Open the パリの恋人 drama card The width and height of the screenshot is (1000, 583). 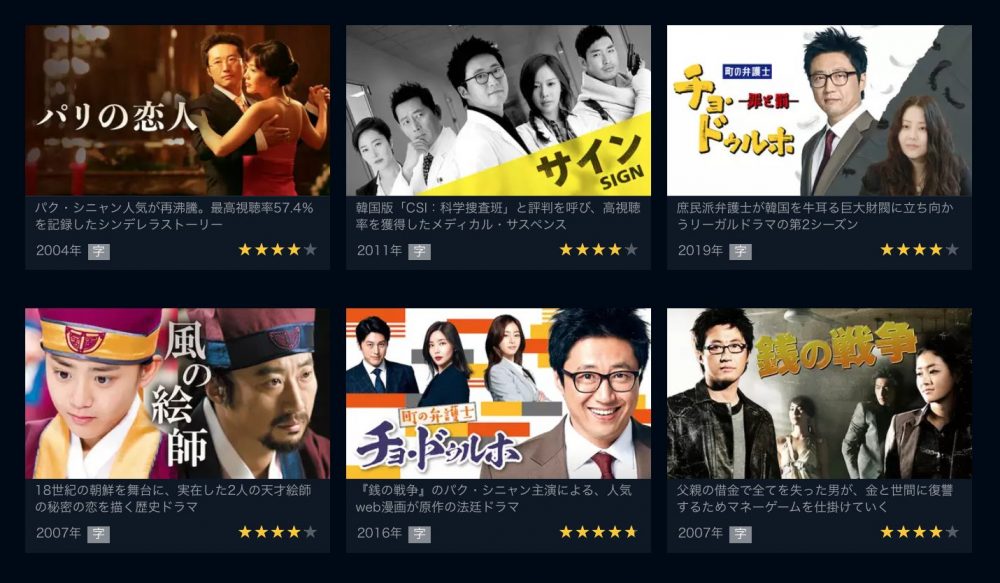pyautogui.click(x=177, y=111)
